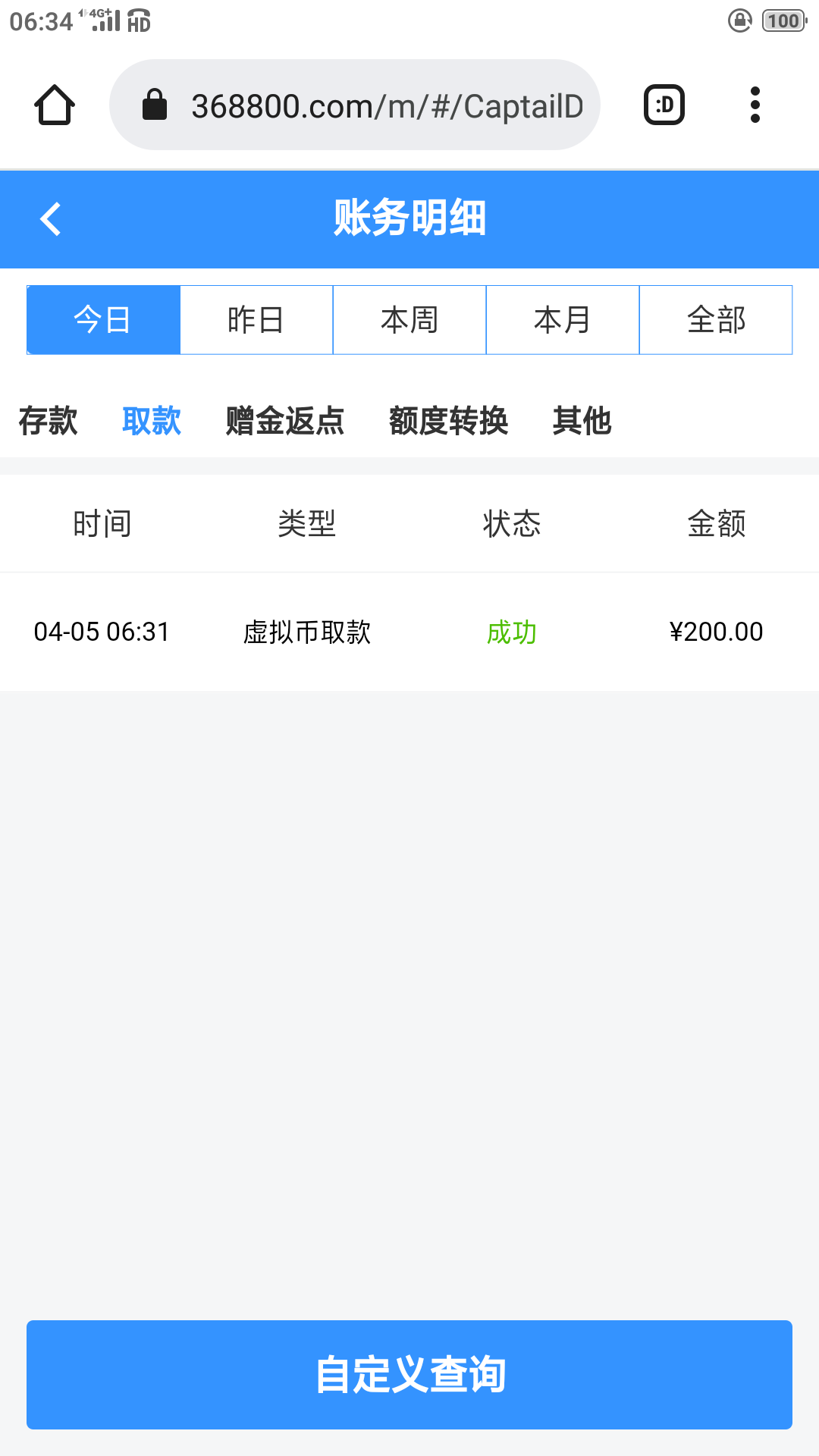Tap the 自定义查询 button
The height and width of the screenshot is (1456, 819).
[x=409, y=1374]
